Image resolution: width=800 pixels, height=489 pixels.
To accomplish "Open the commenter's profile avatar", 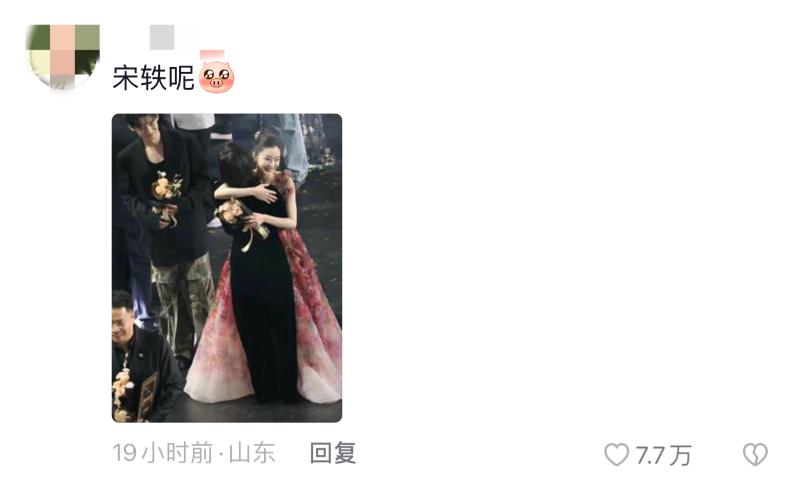I will coord(63,57).
